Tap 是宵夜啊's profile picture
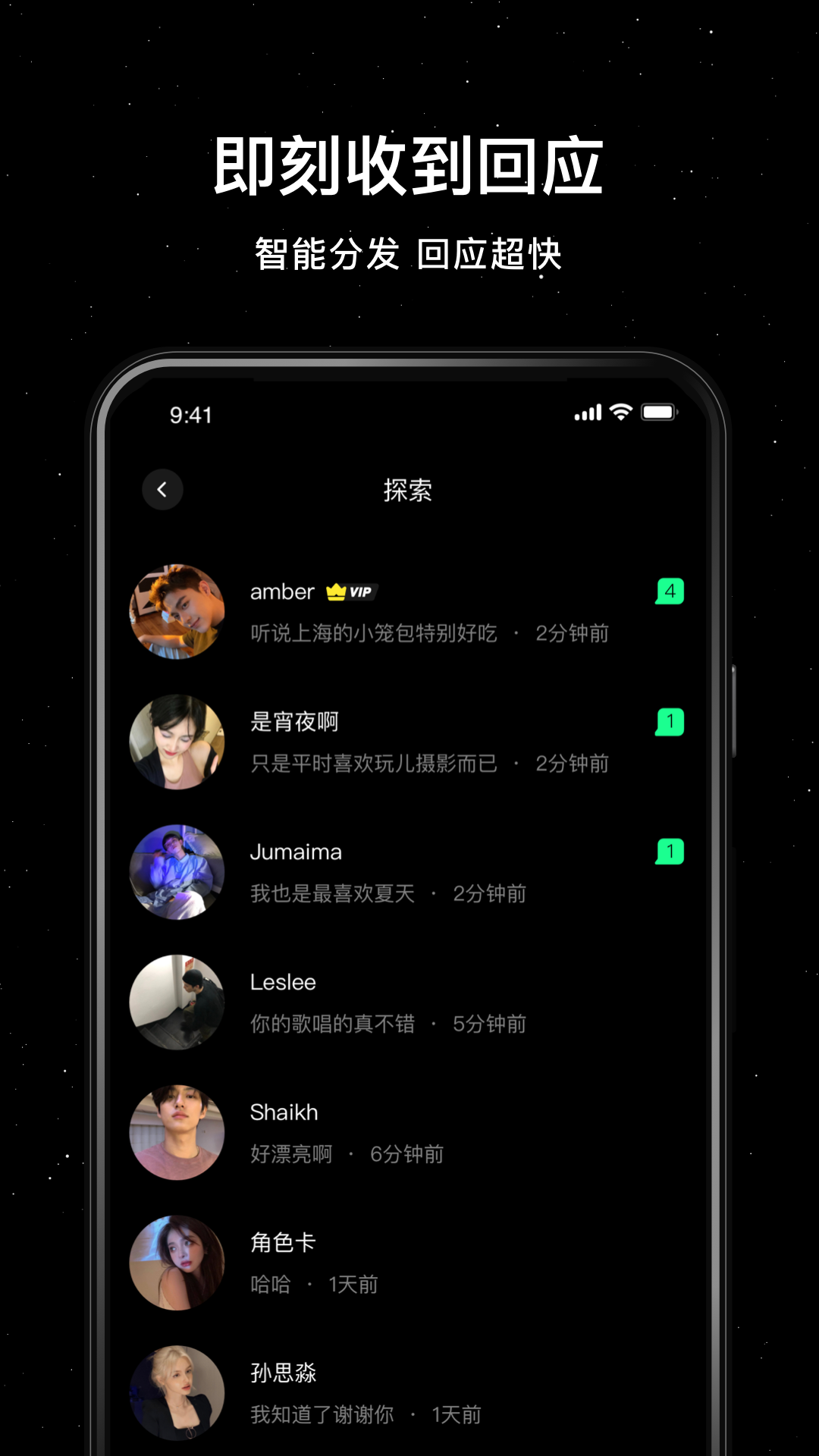This screenshot has width=819, height=1456. coord(176,743)
